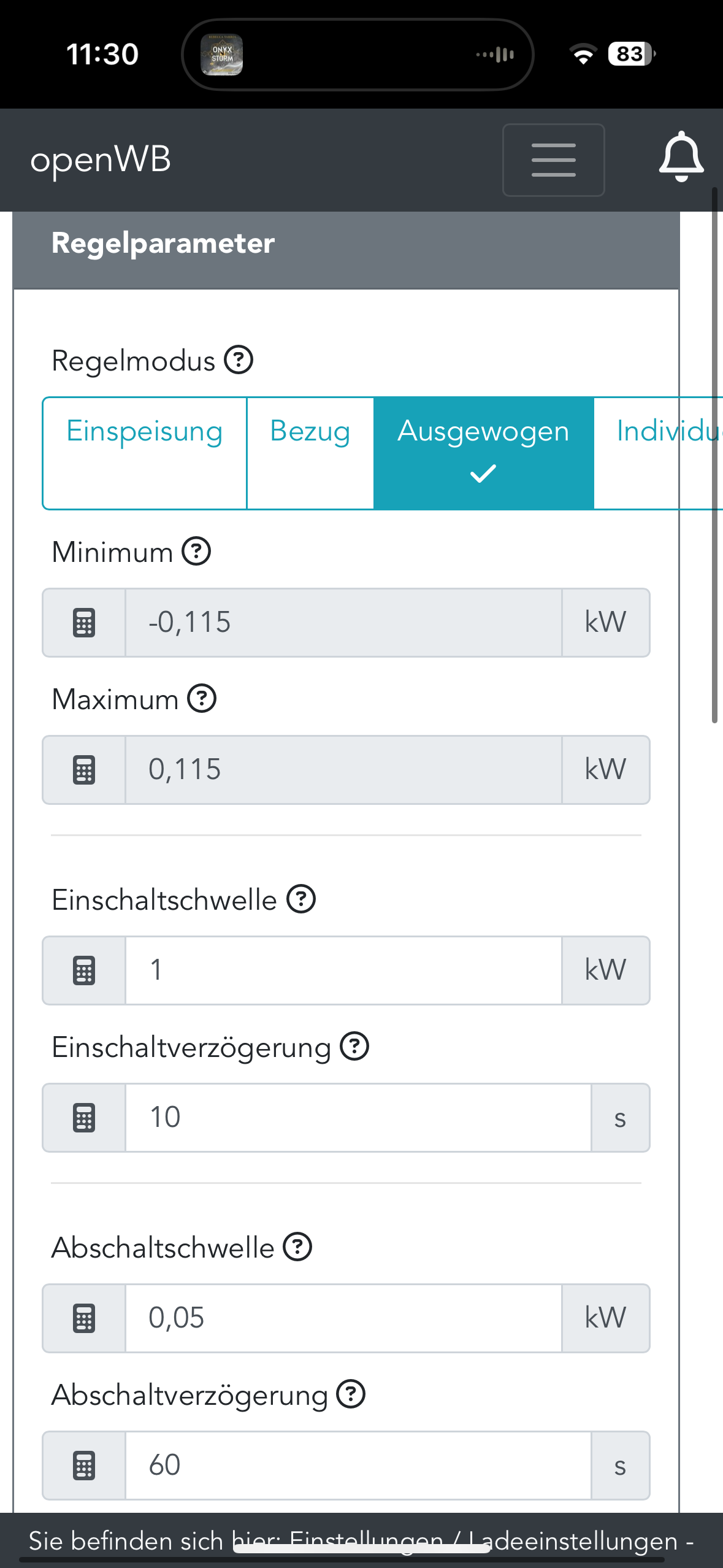Show help for Maximum
Image resolution: width=723 pixels, height=1568 pixels.
(202, 698)
